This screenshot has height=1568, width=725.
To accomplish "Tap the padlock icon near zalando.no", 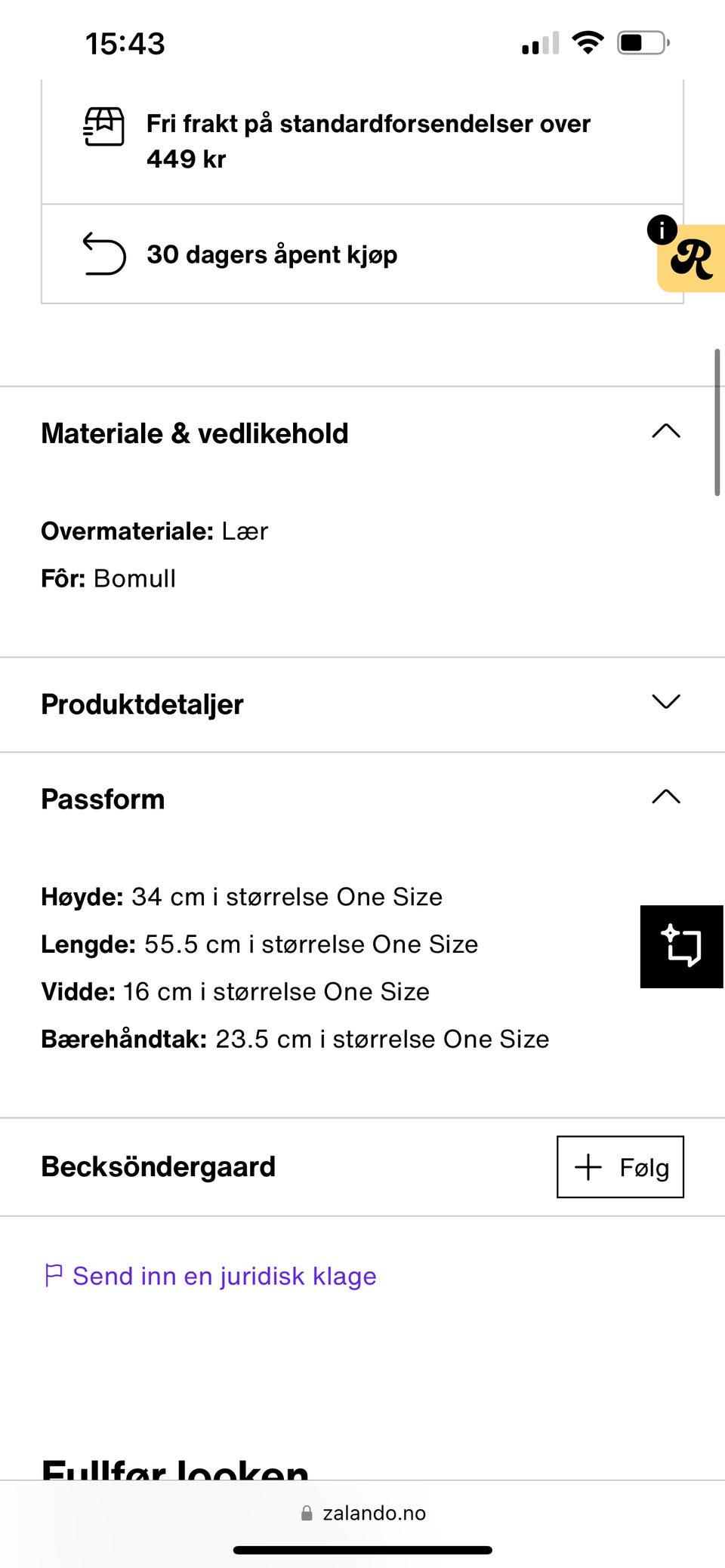I will (x=307, y=1513).
